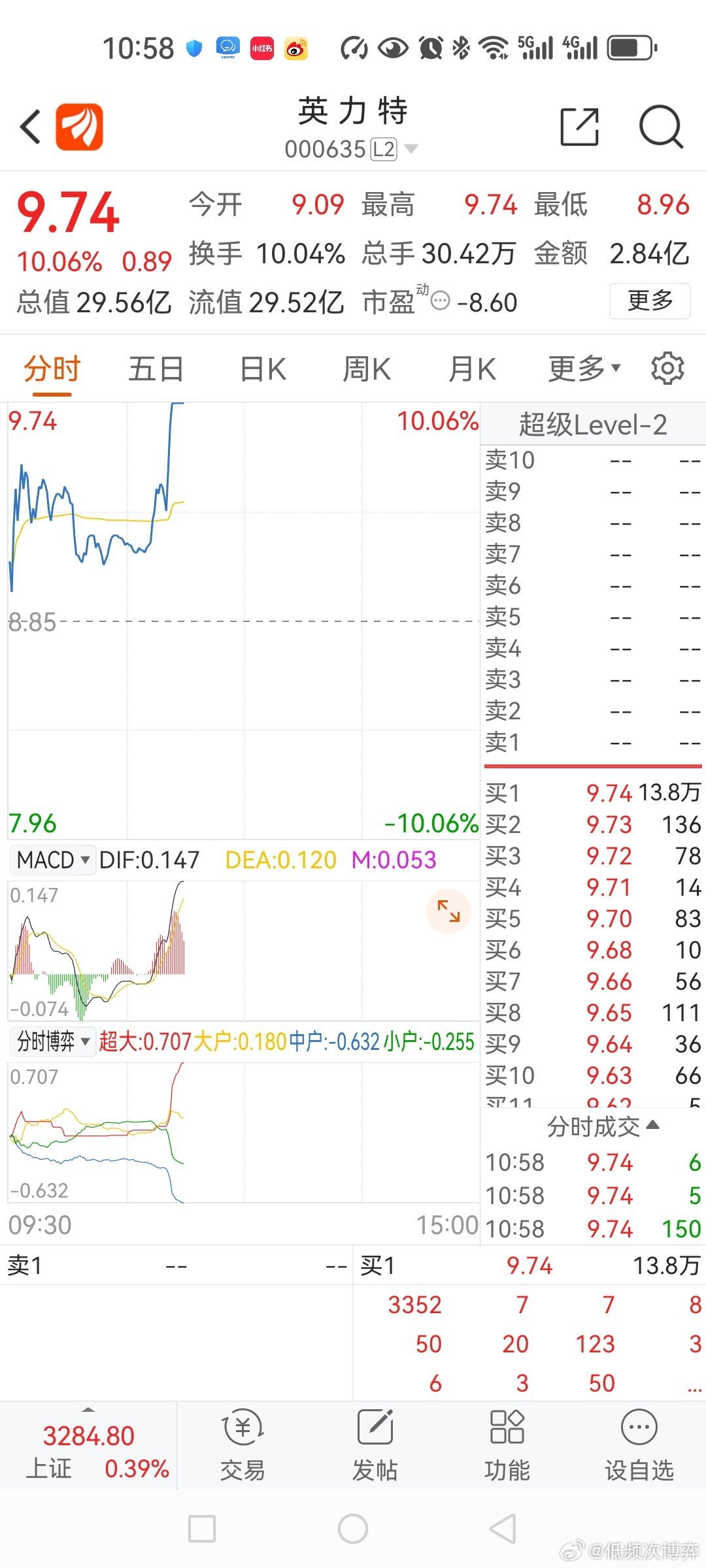Select the 周K chart tab
Viewport: 706px width, 1568px height.
367,369
